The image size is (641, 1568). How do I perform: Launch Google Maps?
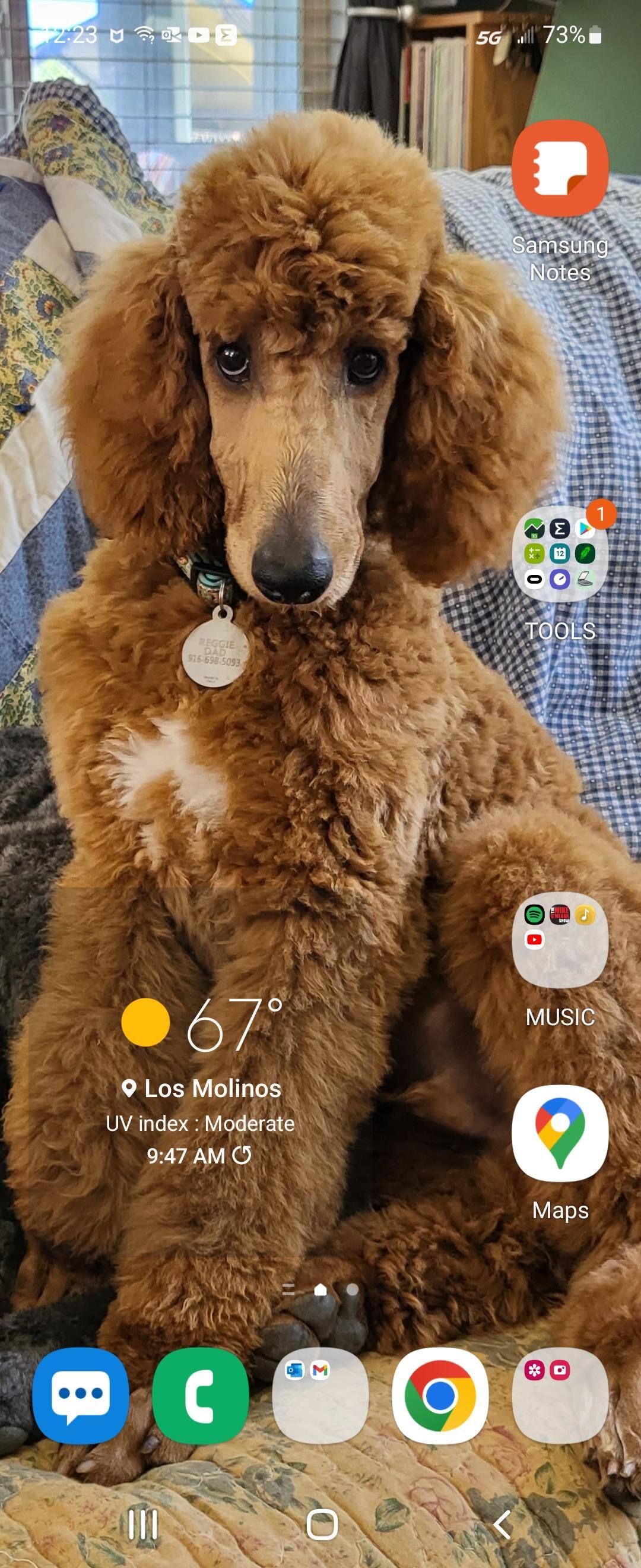(560, 1133)
